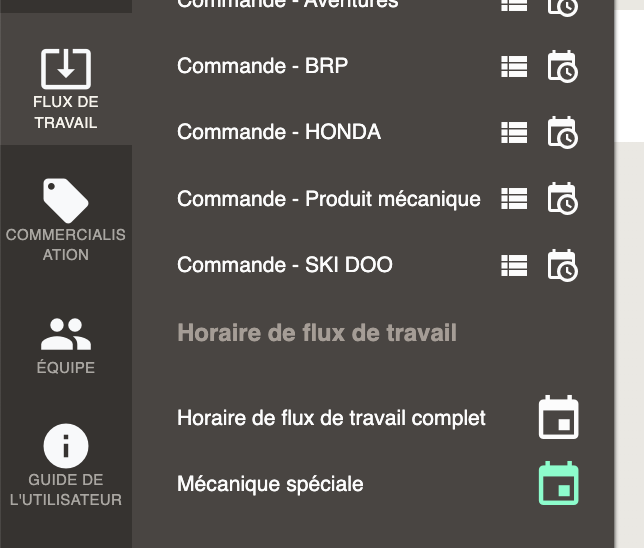Tap green calendar icon for Mécanique spéciale

[x=558, y=484]
